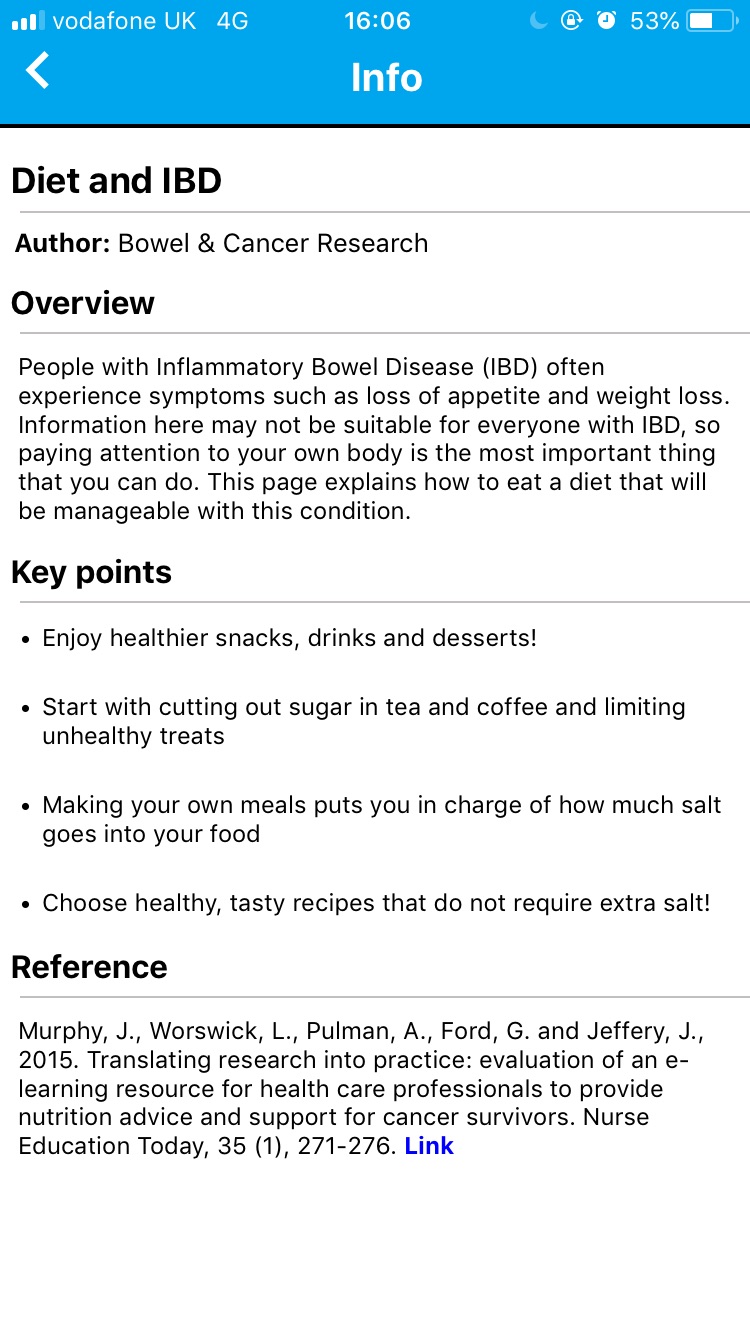Go back using the header arrow
This screenshot has width=750, height=1334.
pos(38,72)
